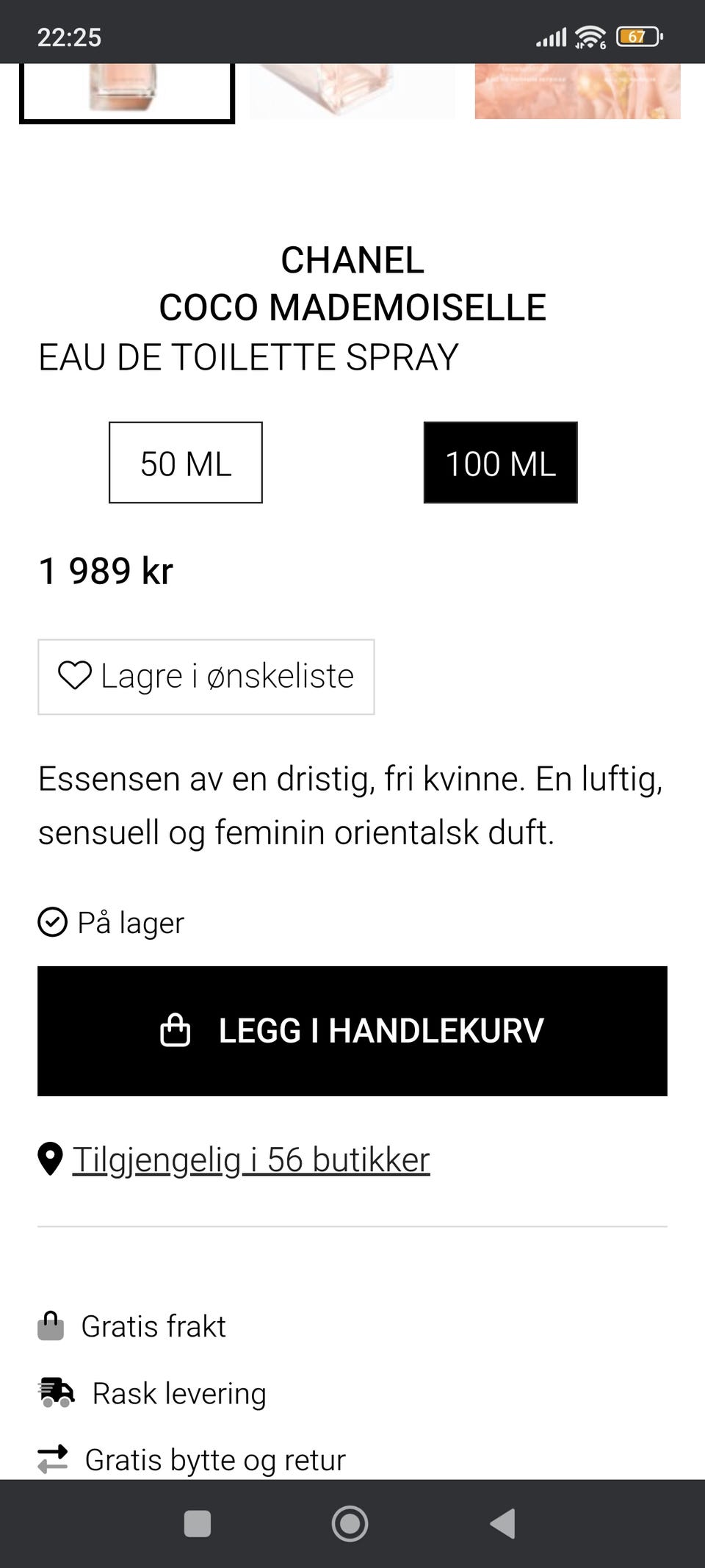The width and height of the screenshot is (705, 1568).
Task: Toggle Lagre i ønskeliste for this perfume
Action: [206, 675]
